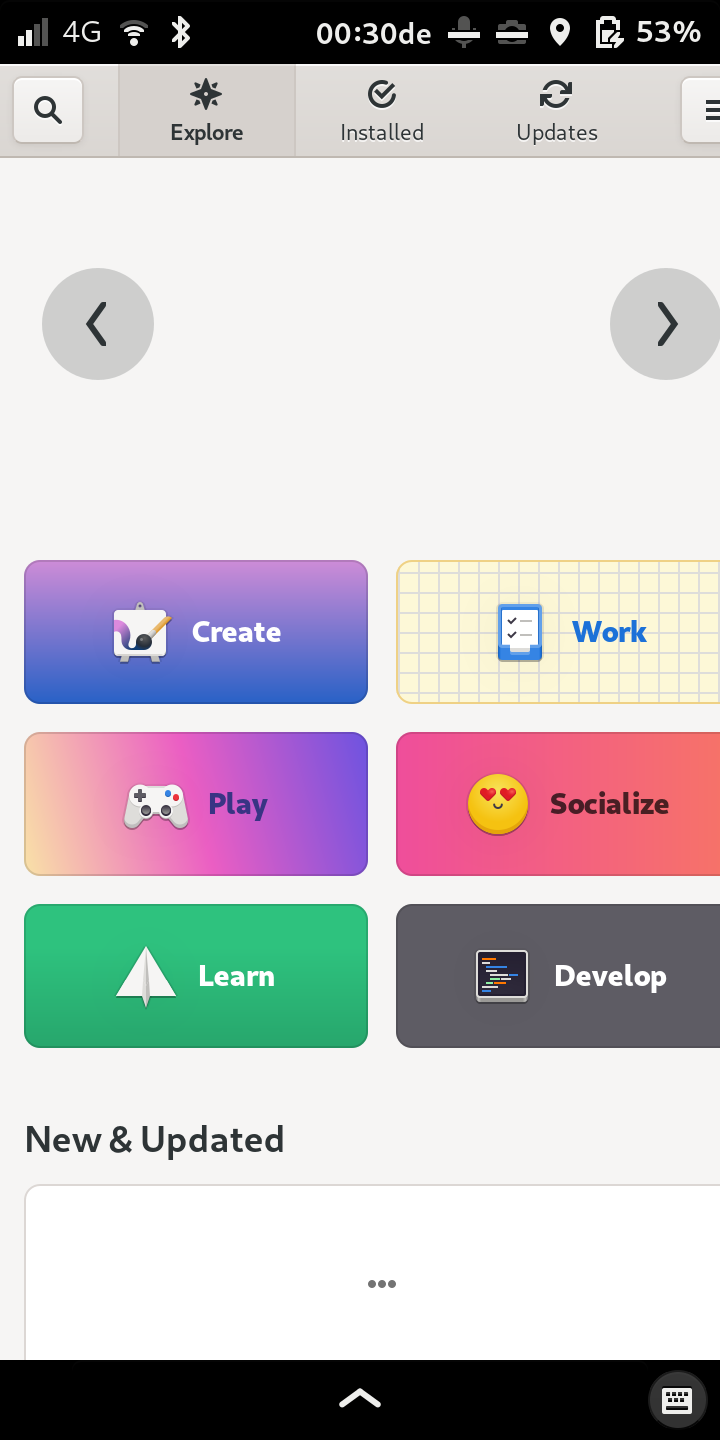
Task: Browse the Play category
Action: [196, 804]
